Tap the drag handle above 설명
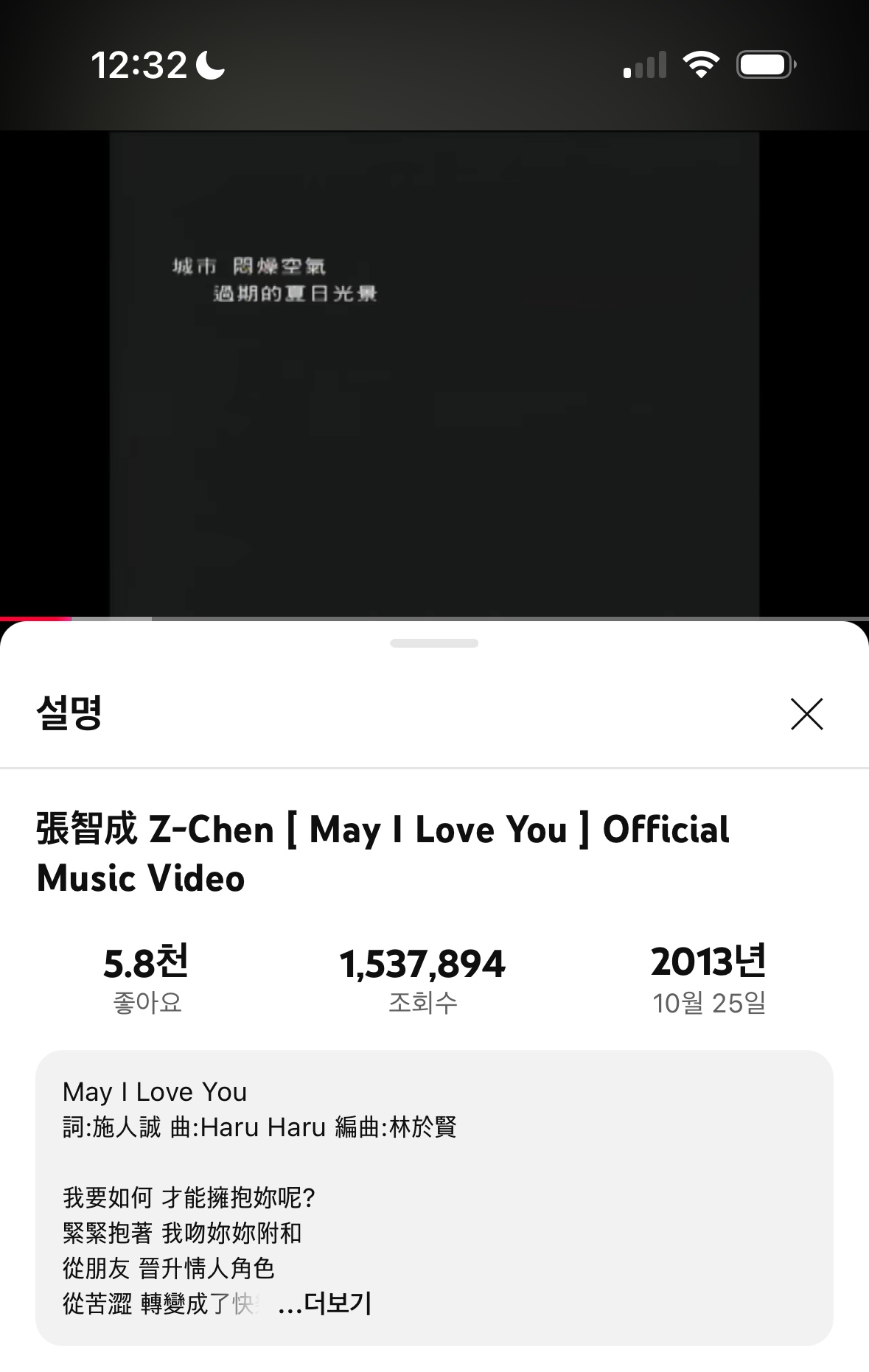 [x=434, y=643]
